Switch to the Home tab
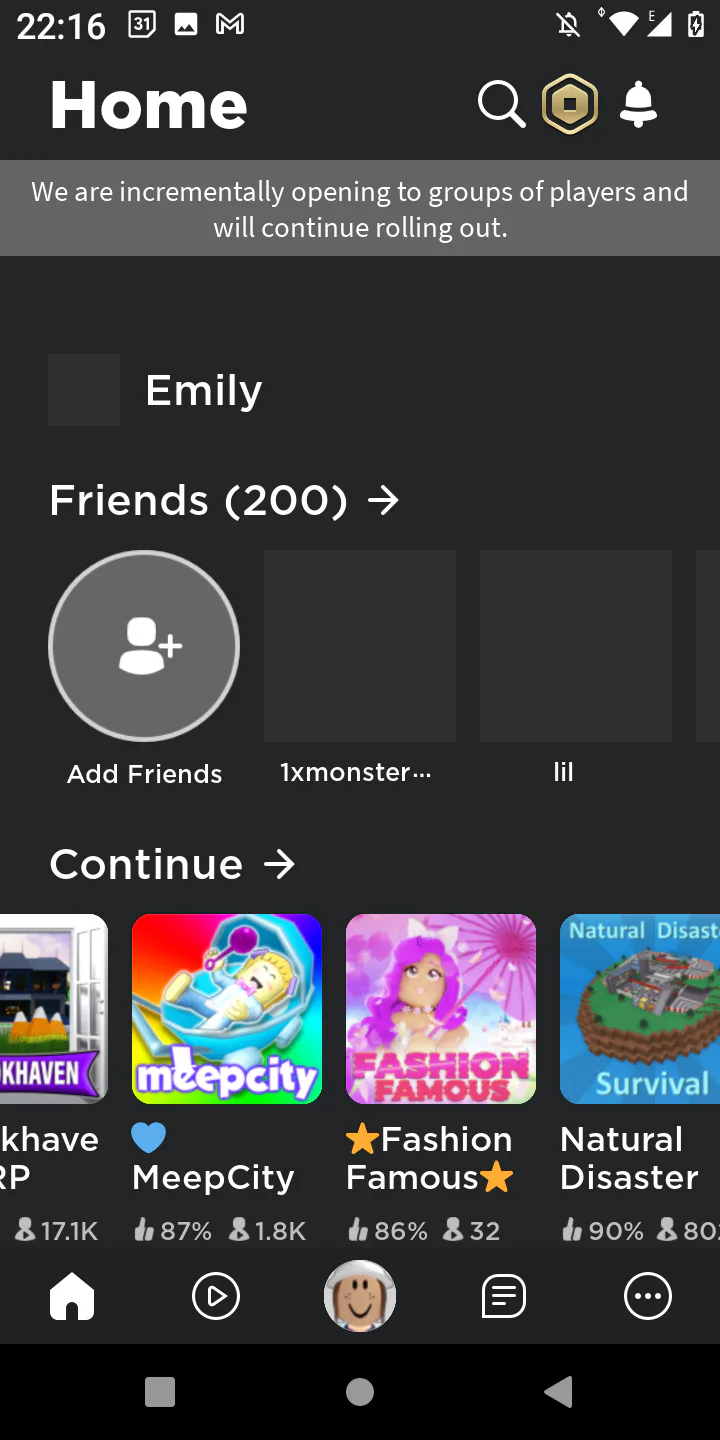The width and height of the screenshot is (720, 1440). (72, 1297)
